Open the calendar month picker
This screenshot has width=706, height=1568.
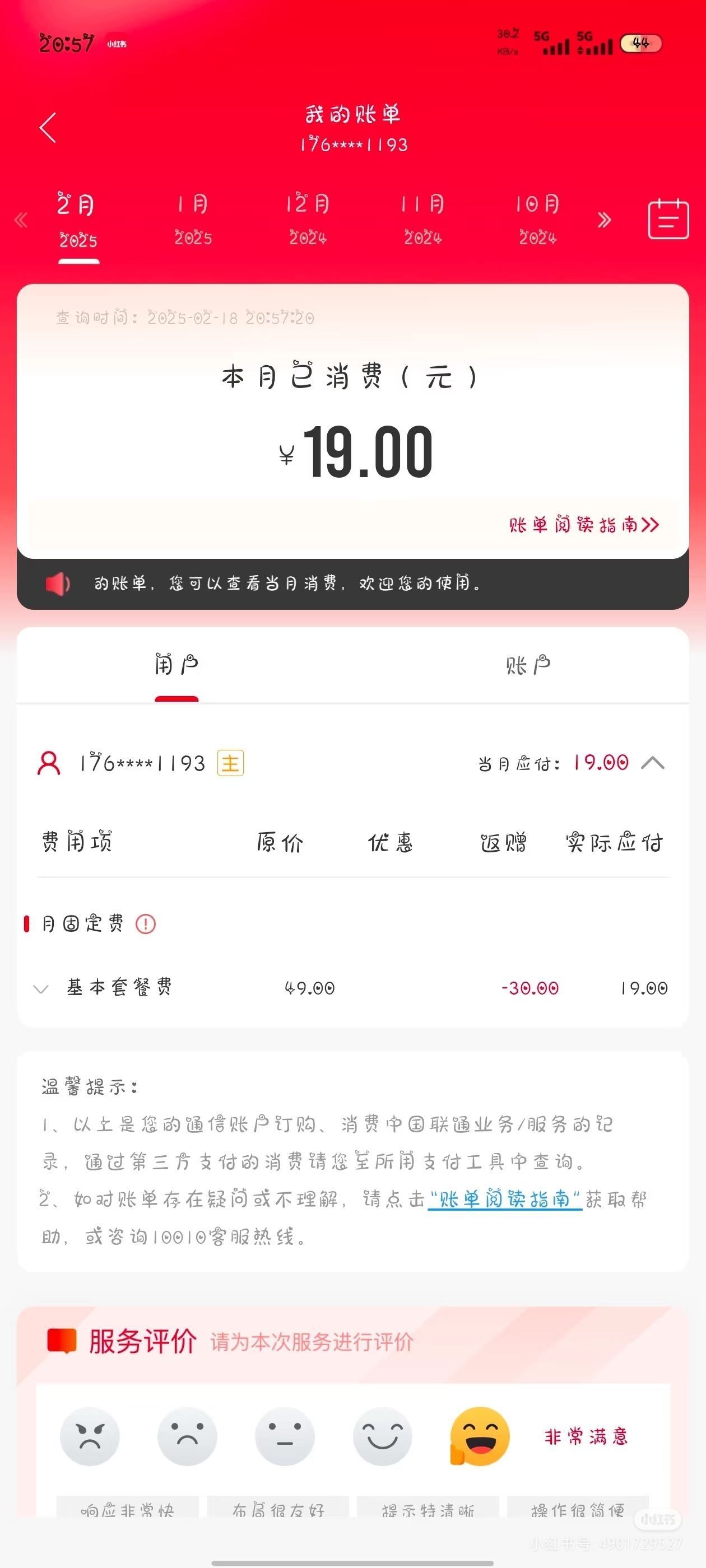tap(668, 219)
